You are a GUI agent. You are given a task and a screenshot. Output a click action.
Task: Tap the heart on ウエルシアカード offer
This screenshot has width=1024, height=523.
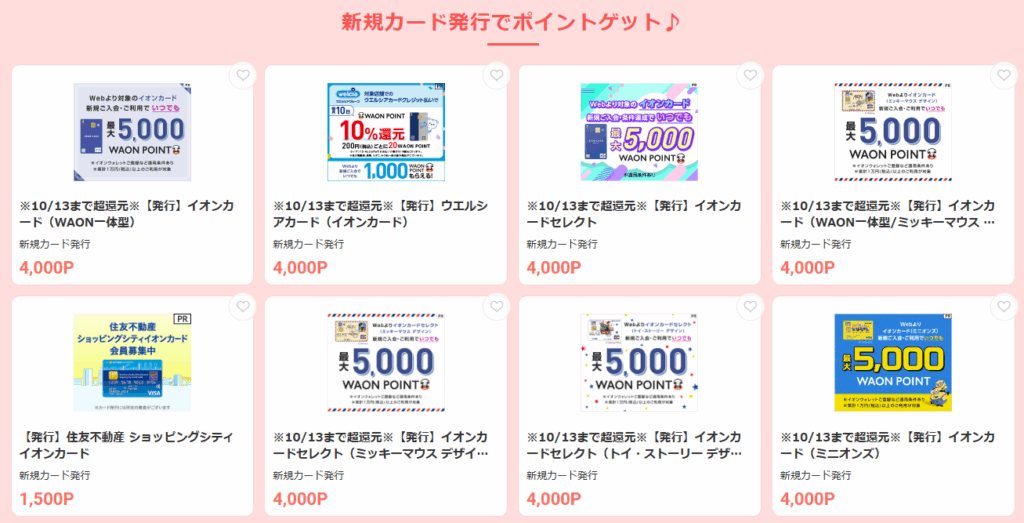pyautogui.click(x=496, y=76)
